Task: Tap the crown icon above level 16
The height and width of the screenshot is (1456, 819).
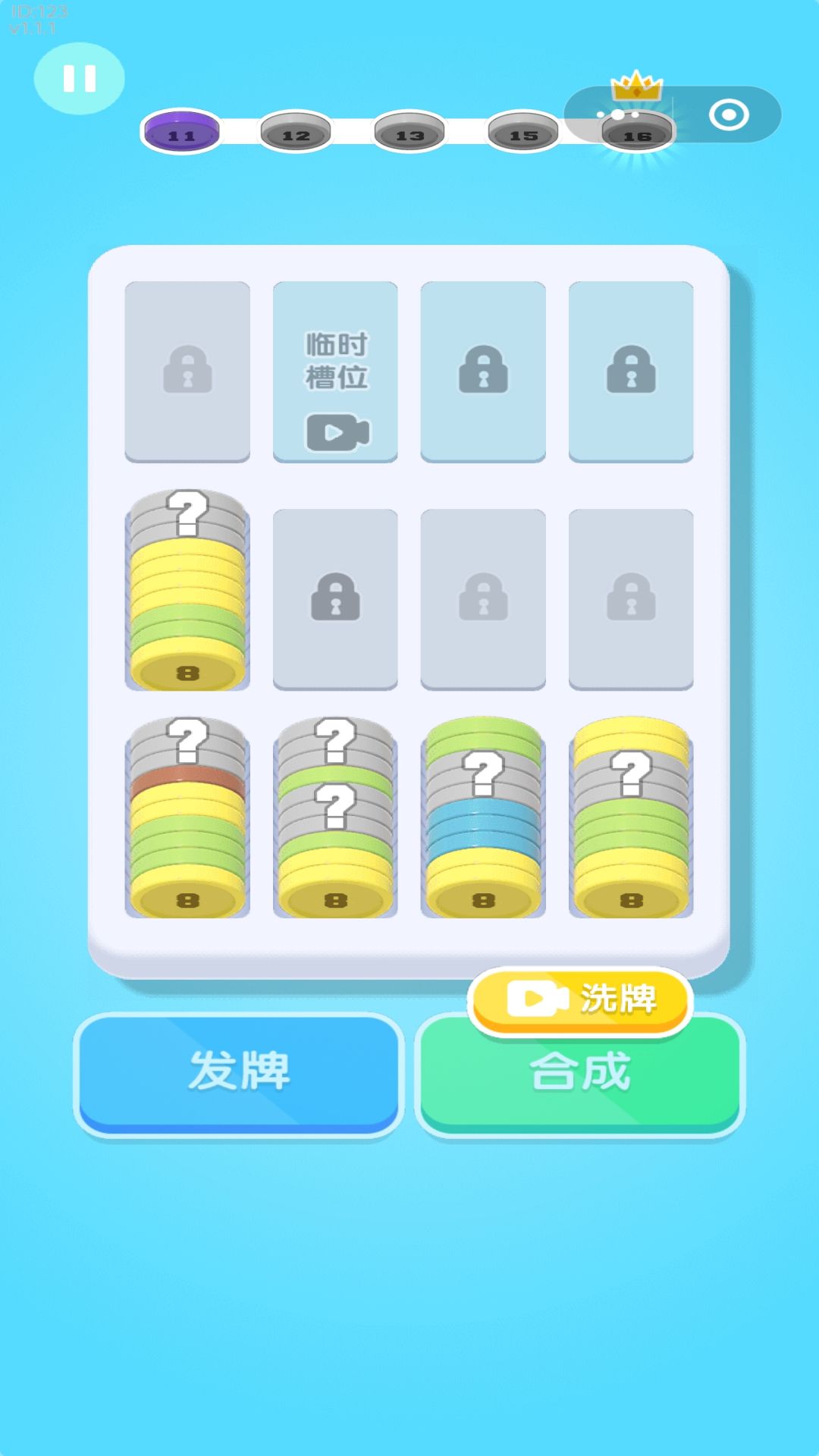Action: [635, 85]
